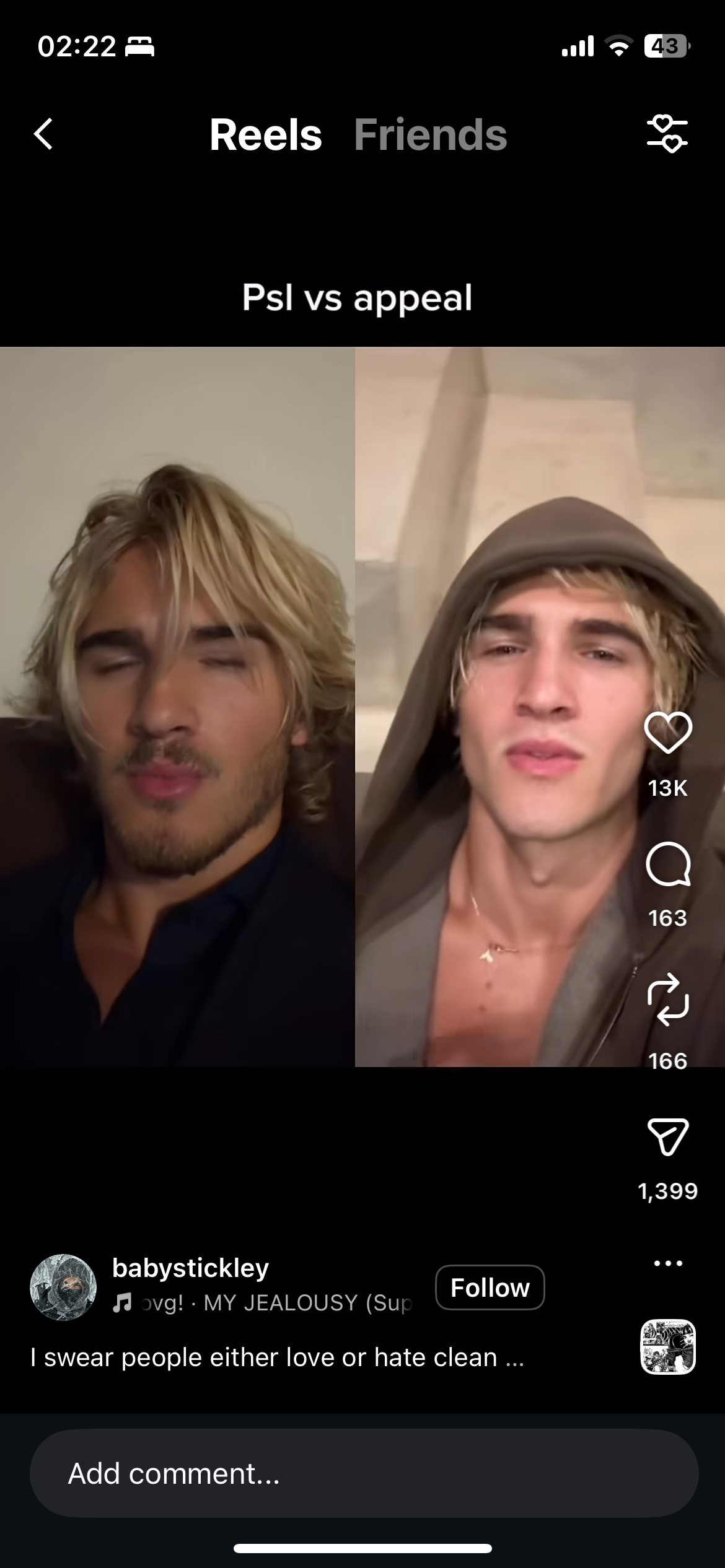The width and height of the screenshot is (725, 1568).
Task: Like this reel with the heart icon
Action: [x=667, y=733]
